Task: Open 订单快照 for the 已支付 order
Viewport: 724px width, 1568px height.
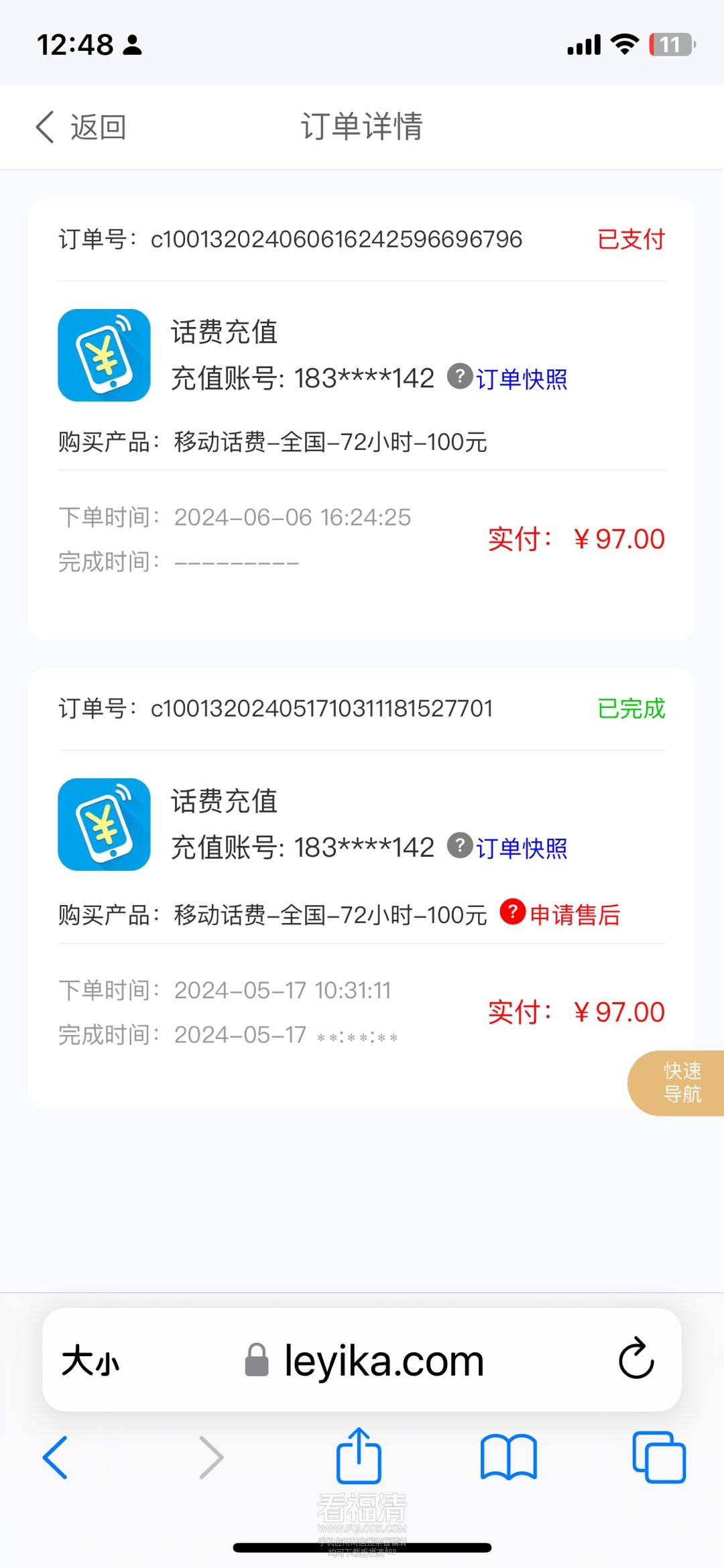Action: click(x=521, y=379)
